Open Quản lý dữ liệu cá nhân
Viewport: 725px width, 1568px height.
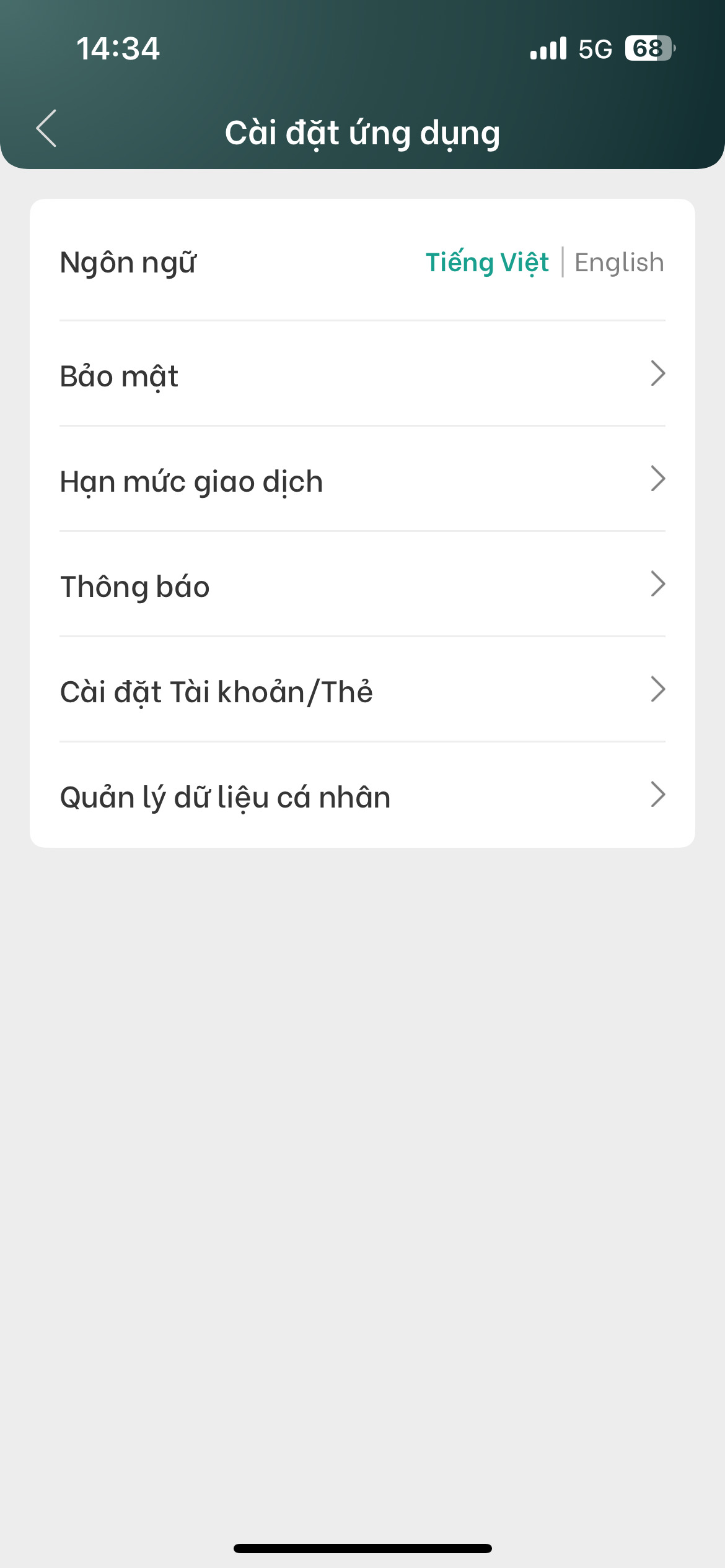click(362, 796)
